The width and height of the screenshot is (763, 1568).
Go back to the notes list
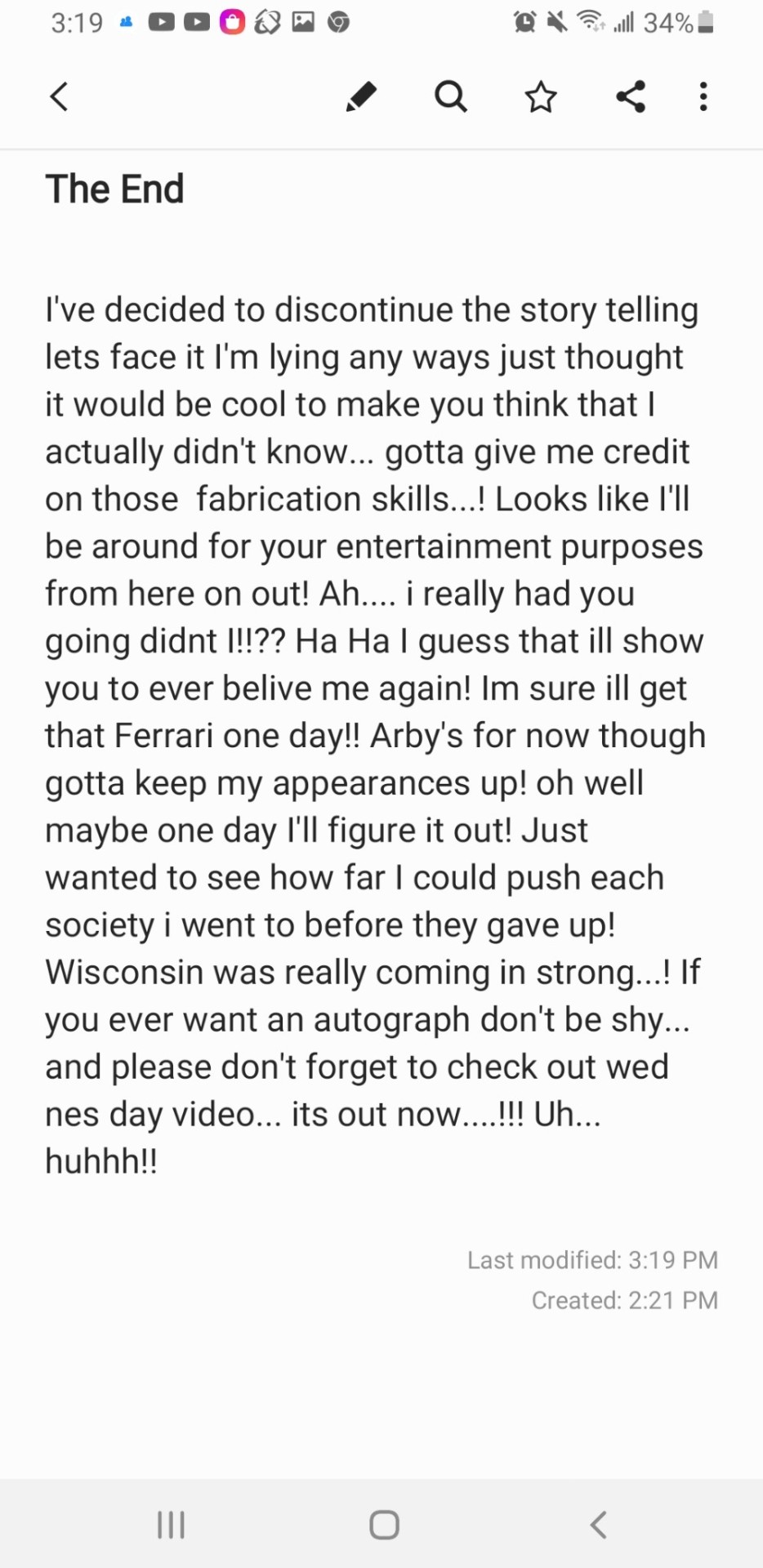coord(59,96)
